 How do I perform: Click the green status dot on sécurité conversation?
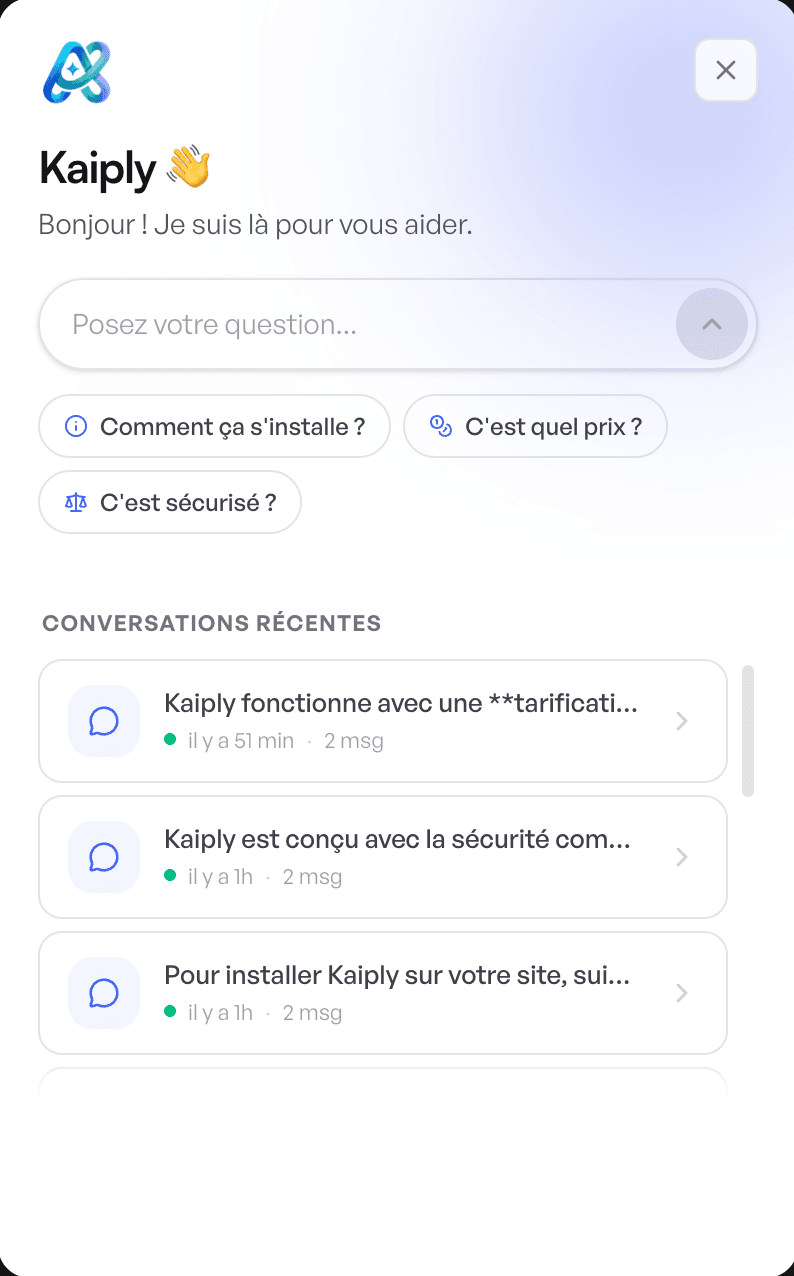click(x=169, y=876)
